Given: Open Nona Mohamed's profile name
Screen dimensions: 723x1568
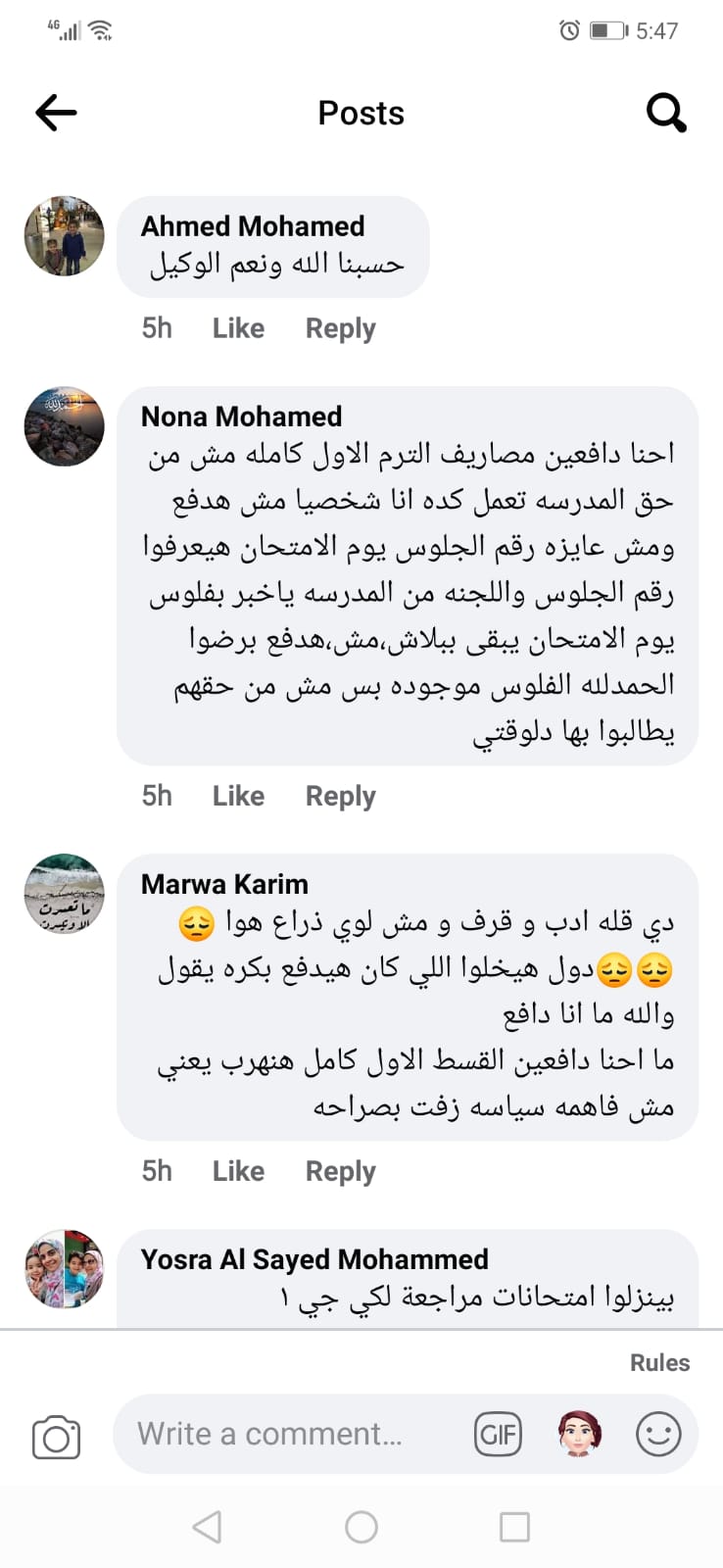Looking at the screenshot, I should (241, 416).
